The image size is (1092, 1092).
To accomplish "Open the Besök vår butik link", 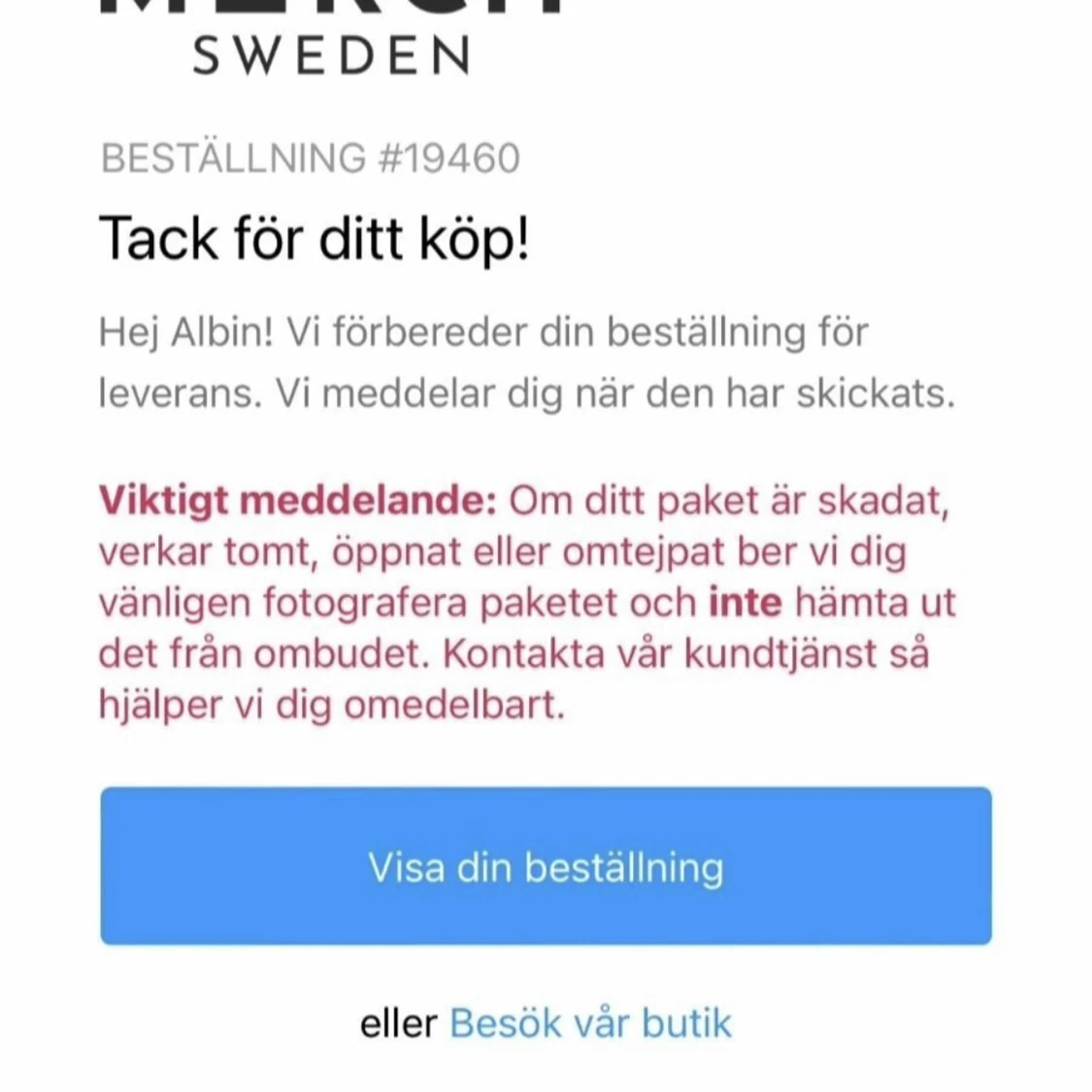I will click(590, 1023).
